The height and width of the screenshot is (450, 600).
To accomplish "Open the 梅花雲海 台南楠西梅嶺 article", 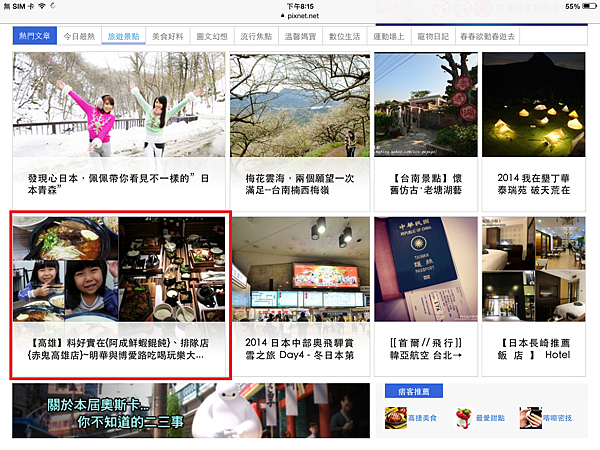I will (x=298, y=130).
